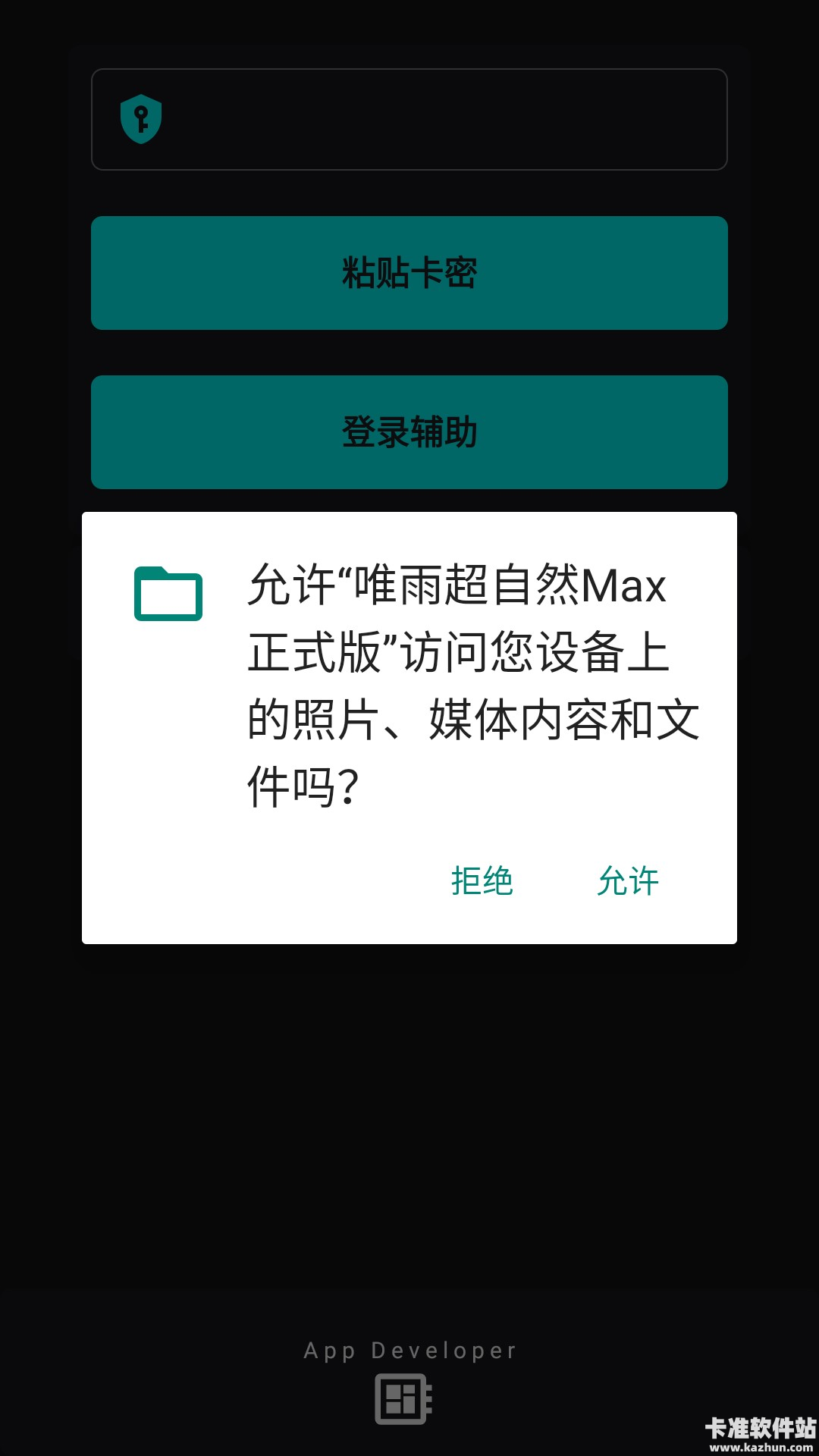Viewport: 819px width, 1456px height.
Task: Deny the storage permission request
Action: 481,882
